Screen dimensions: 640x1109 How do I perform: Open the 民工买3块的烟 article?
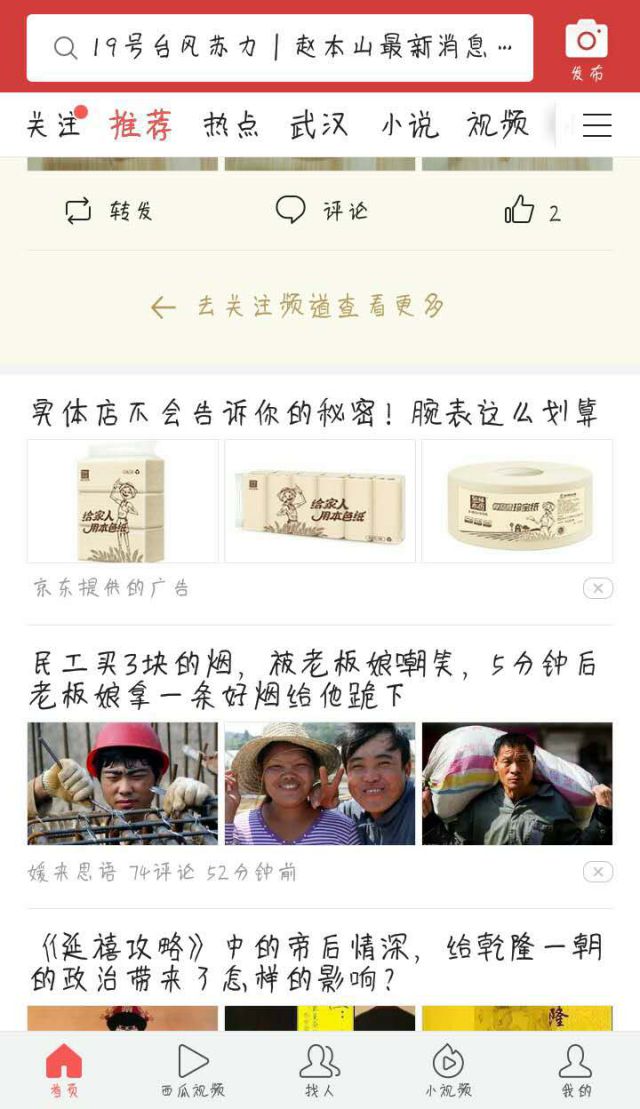(x=314, y=679)
